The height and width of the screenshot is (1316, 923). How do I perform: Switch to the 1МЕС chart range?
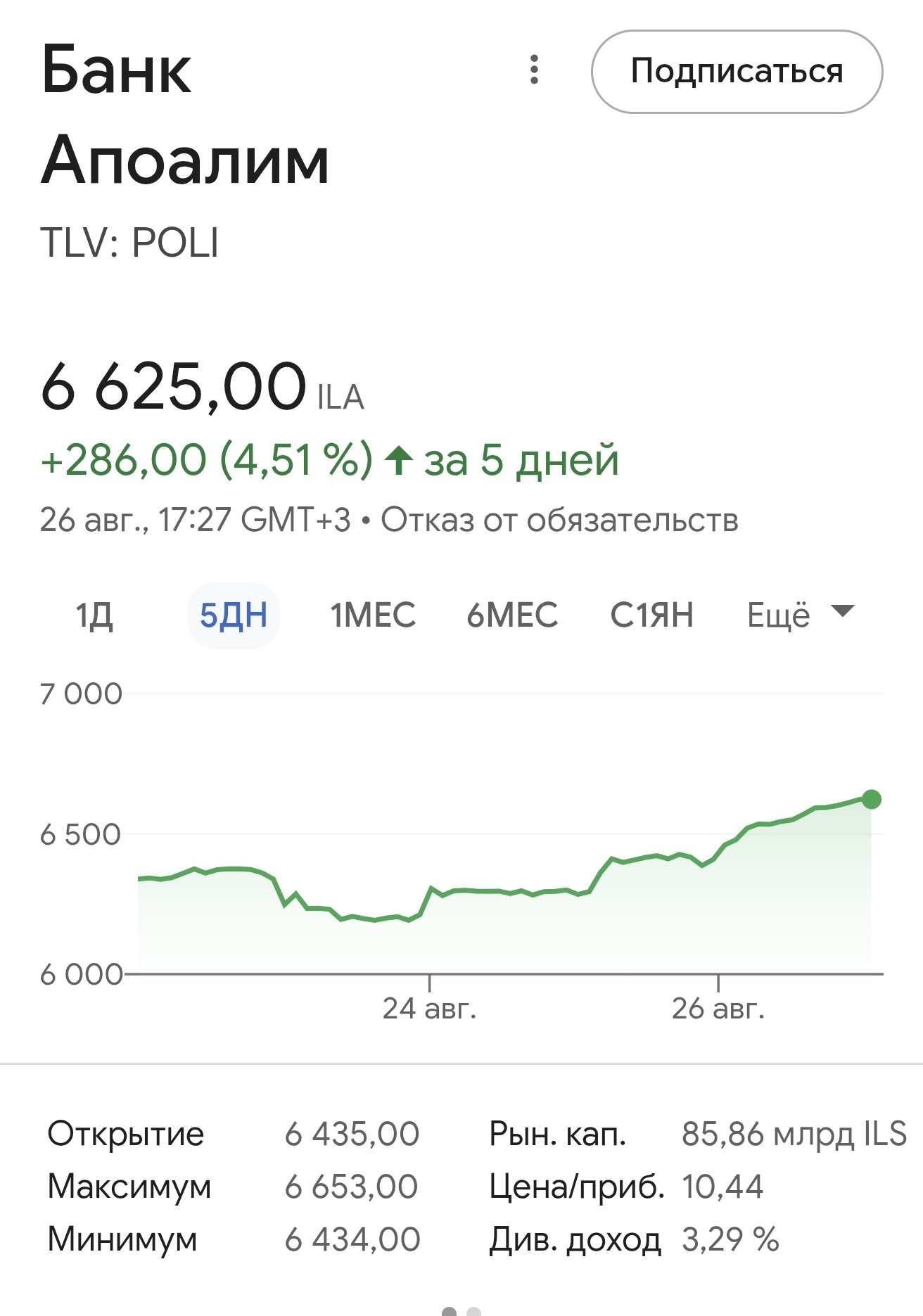(x=373, y=615)
